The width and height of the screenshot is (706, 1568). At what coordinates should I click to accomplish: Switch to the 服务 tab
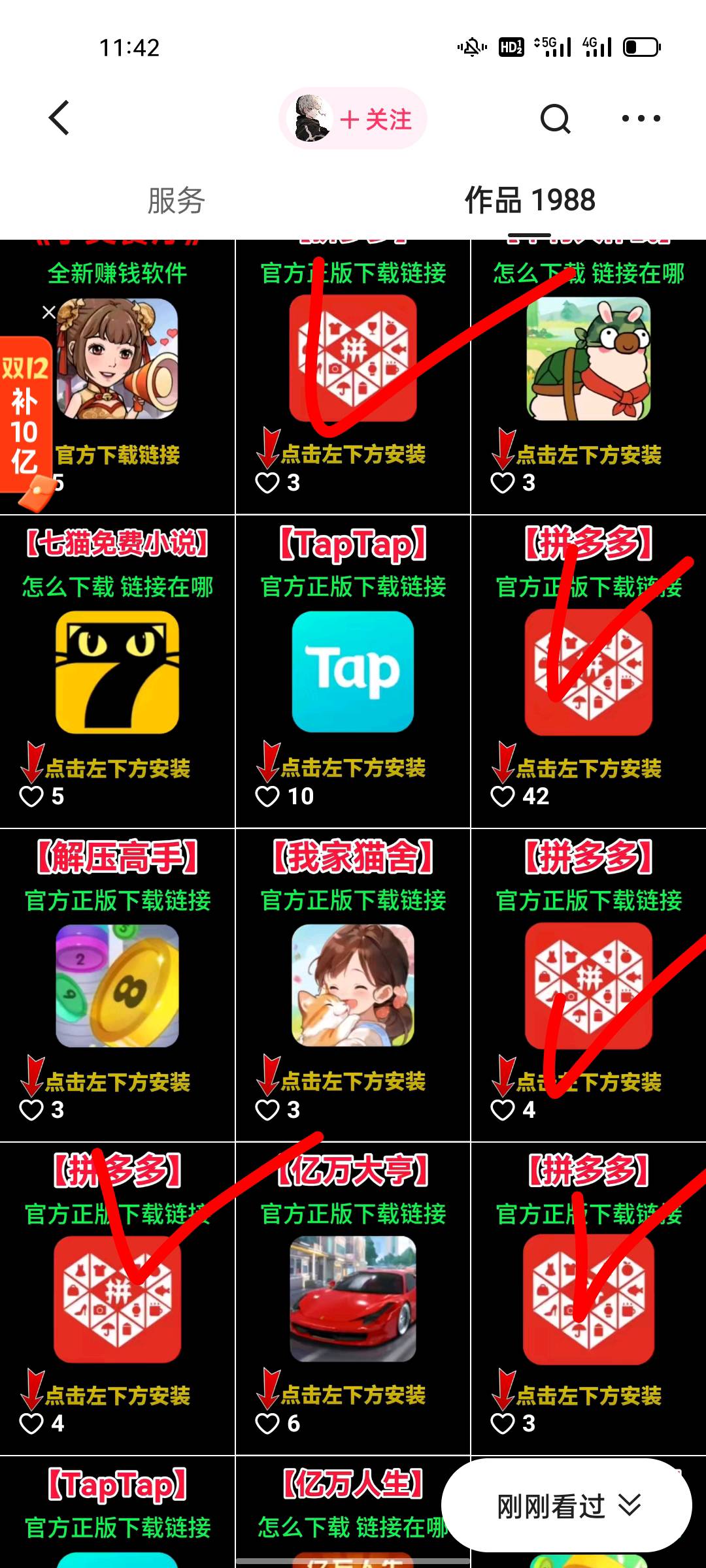click(176, 200)
